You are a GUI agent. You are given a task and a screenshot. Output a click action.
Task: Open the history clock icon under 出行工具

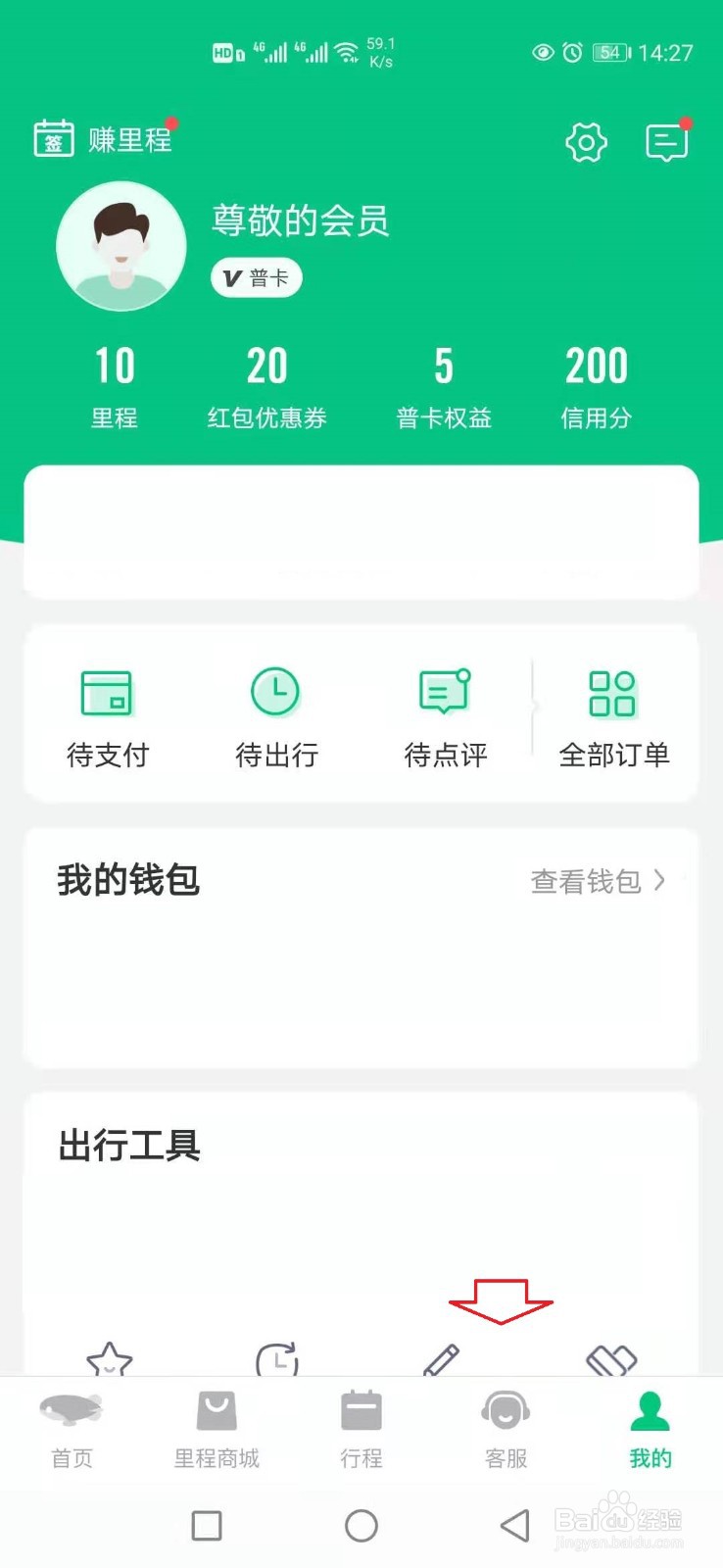[x=277, y=1360]
